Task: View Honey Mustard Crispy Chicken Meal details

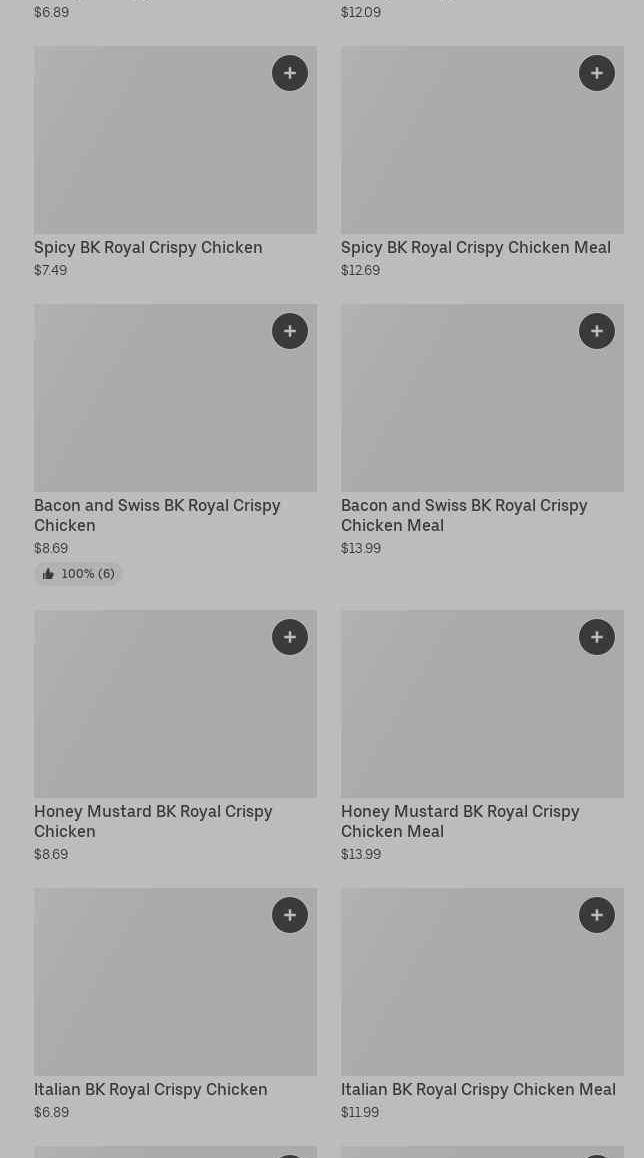Action: (x=460, y=820)
